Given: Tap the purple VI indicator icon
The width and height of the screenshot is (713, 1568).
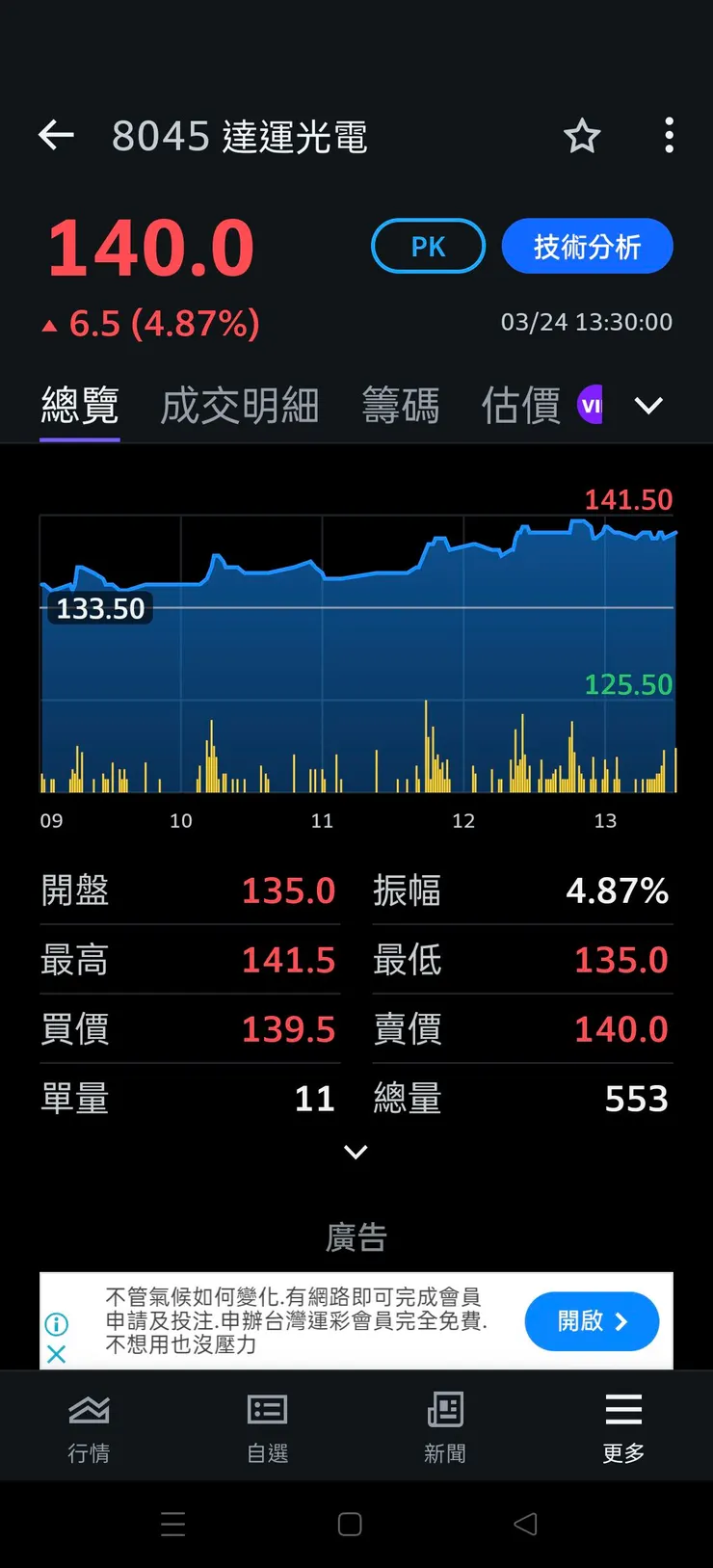Looking at the screenshot, I should 591,405.
